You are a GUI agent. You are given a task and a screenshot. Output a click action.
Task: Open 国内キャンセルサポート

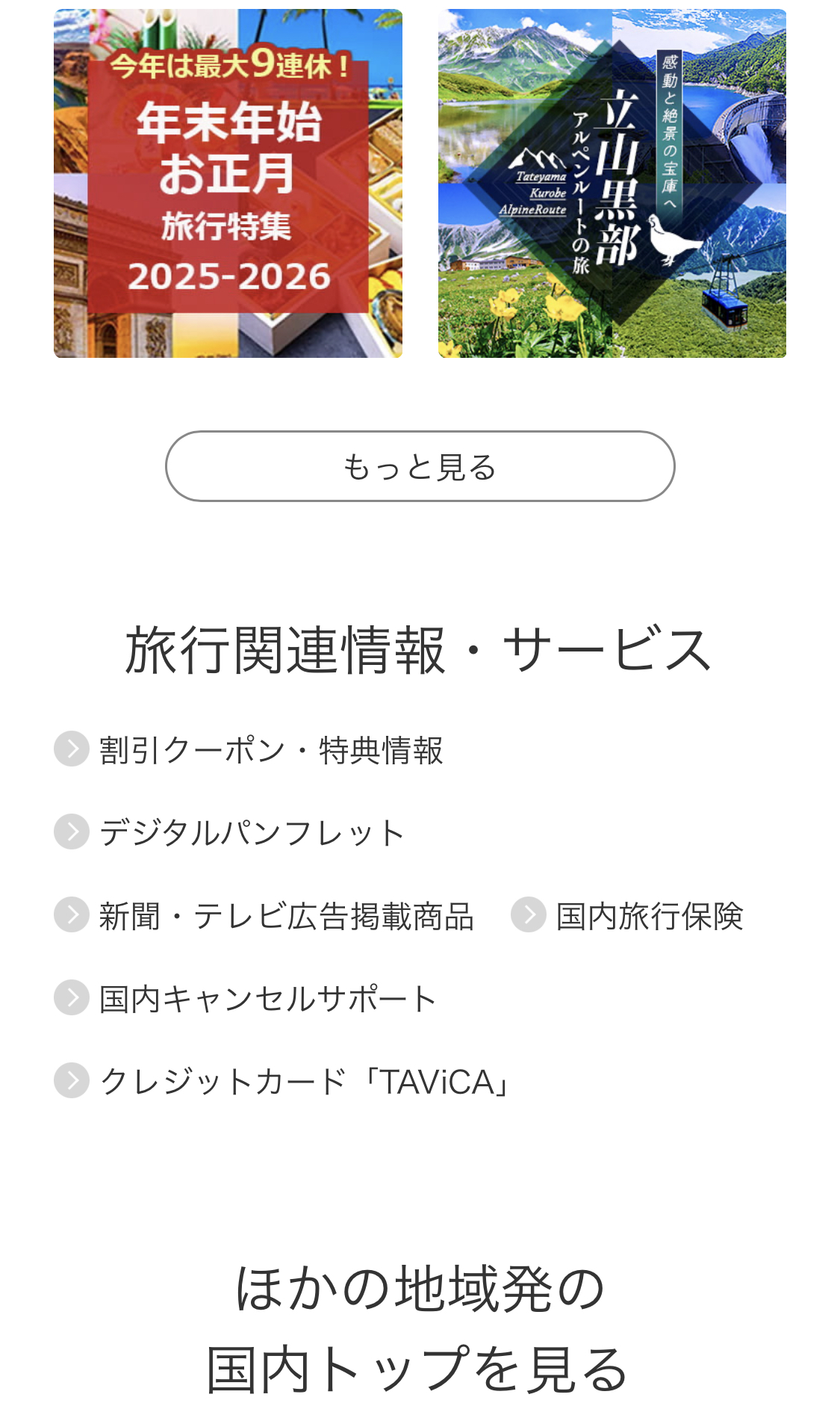267,999
